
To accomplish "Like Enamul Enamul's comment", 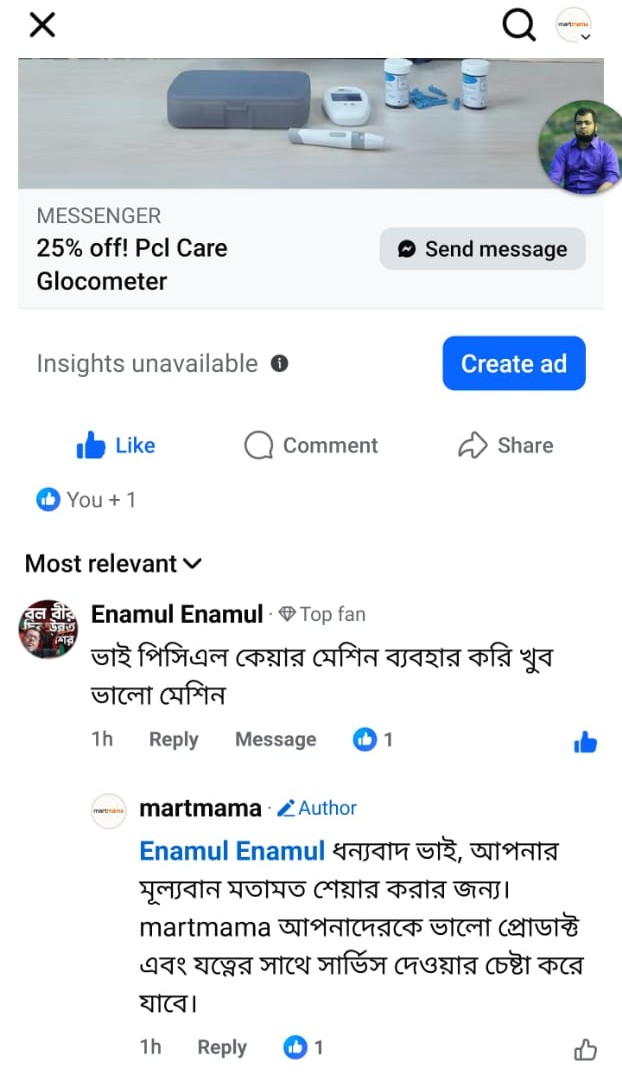I will 585,742.
